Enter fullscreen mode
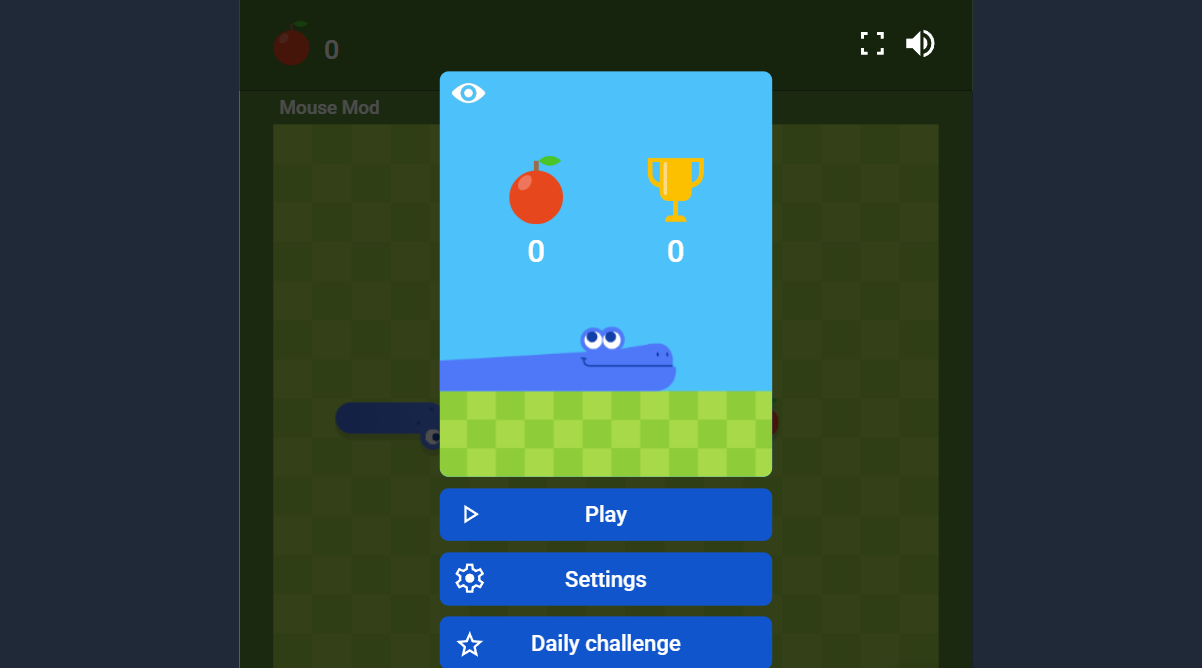This screenshot has height=668, width=1202. [x=872, y=43]
